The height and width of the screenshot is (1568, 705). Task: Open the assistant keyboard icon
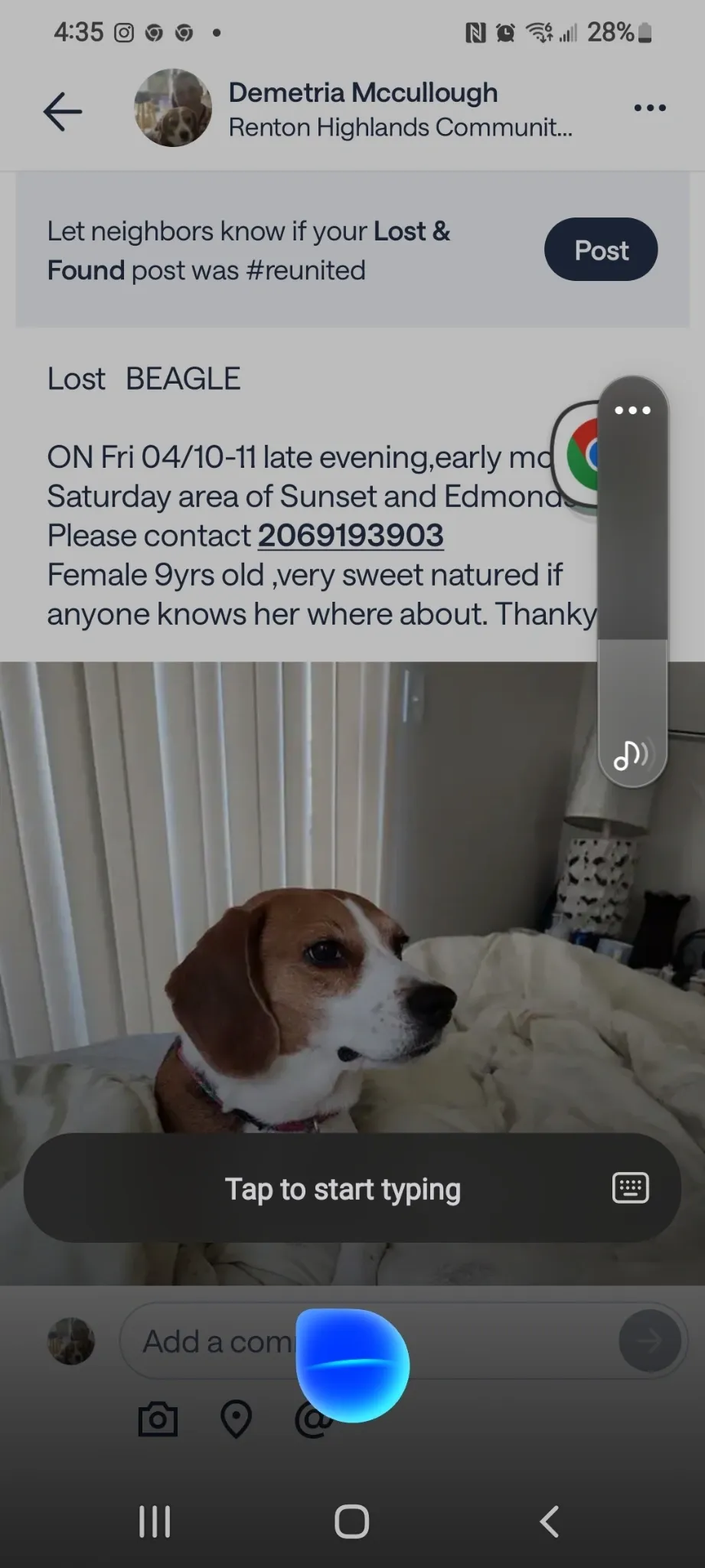[x=631, y=1188]
